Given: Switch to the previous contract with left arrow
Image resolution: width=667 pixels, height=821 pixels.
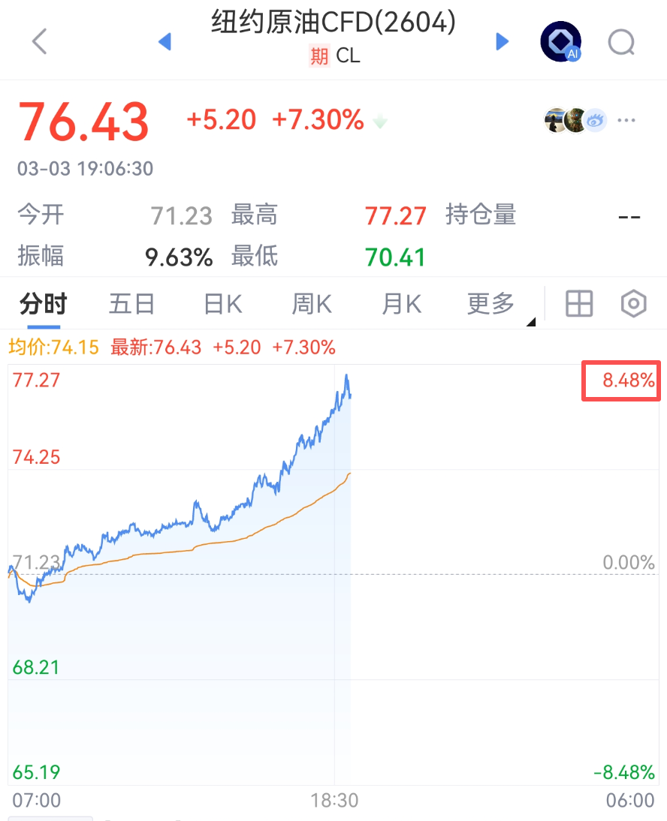Looking at the screenshot, I should pos(166,41).
